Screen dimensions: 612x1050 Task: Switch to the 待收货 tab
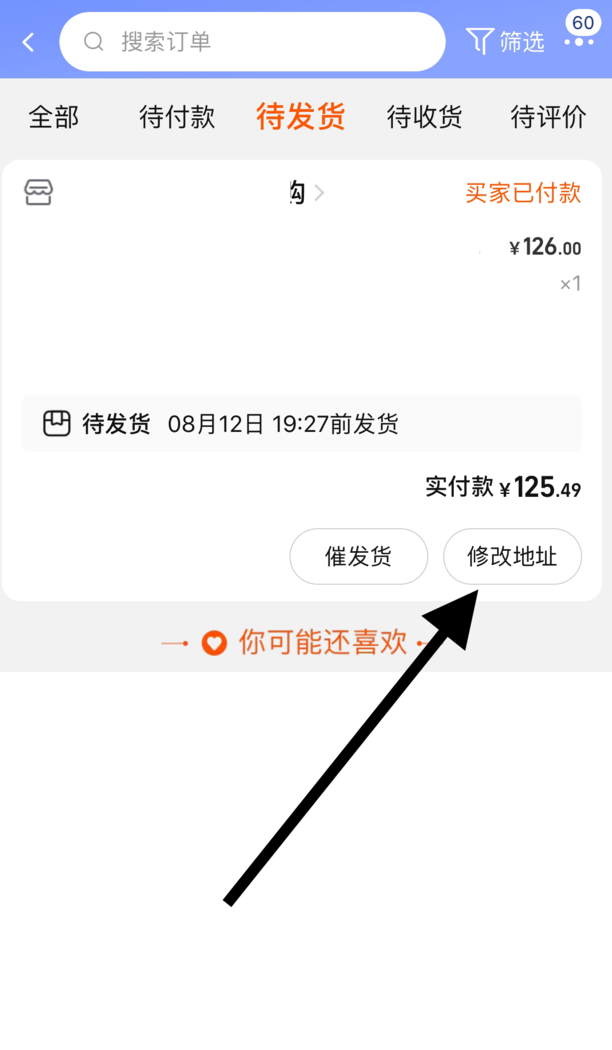(424, 117)
